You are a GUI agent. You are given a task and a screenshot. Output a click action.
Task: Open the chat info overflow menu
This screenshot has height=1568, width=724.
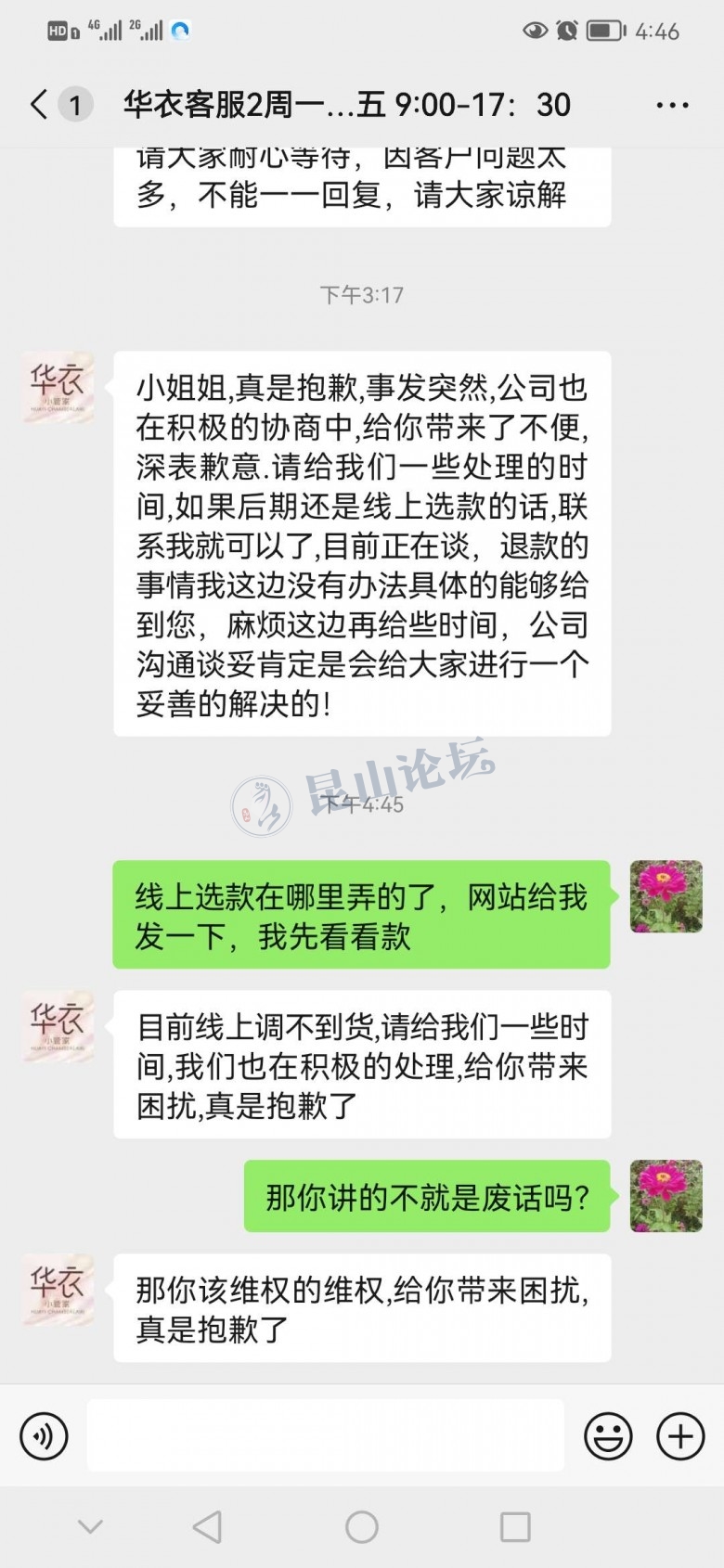pyautogui.click(x=672, y=105)
